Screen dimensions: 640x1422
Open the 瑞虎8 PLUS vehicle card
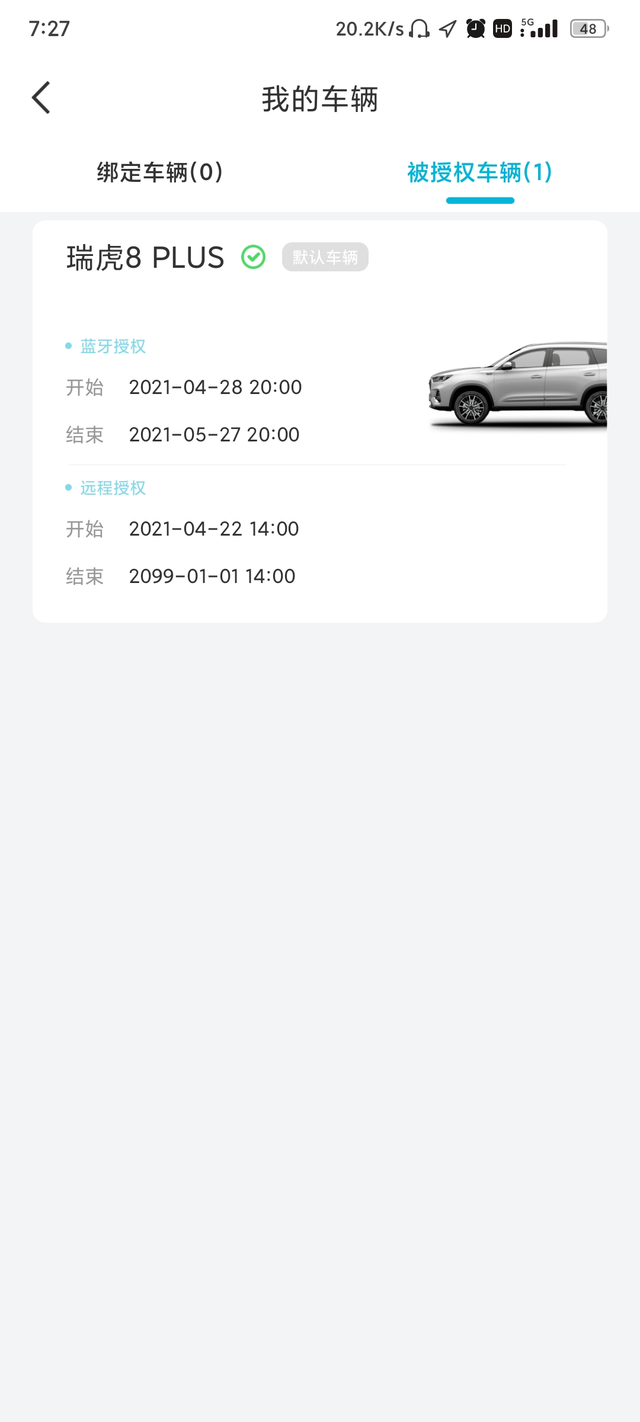click(x=320, y=421)
